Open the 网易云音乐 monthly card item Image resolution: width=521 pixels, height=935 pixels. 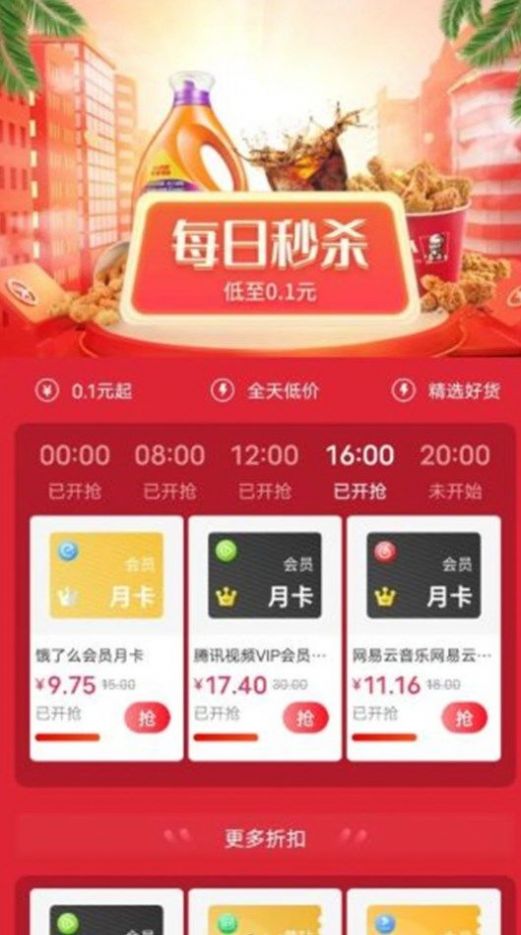tap(424, 638)
